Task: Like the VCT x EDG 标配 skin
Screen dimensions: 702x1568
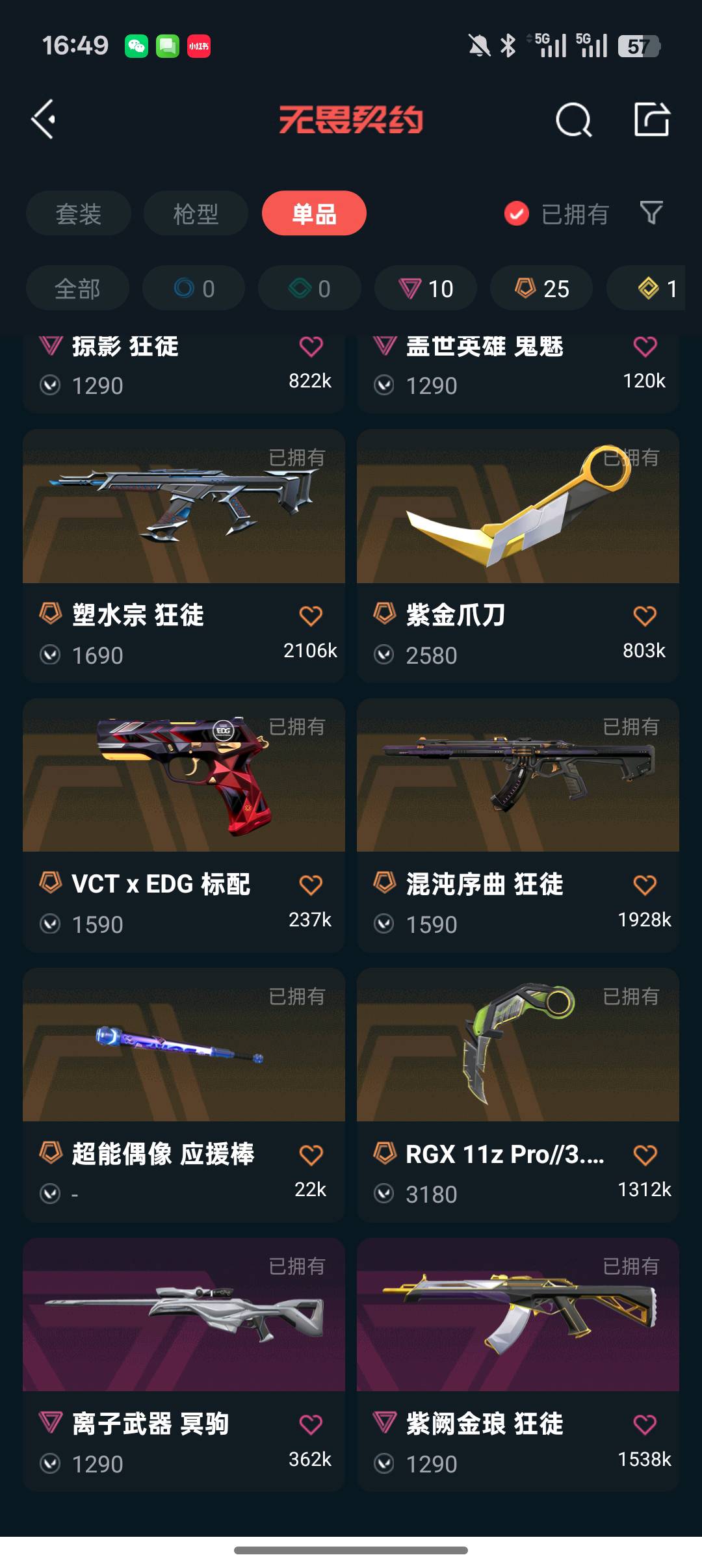Action: coord(311,885)
